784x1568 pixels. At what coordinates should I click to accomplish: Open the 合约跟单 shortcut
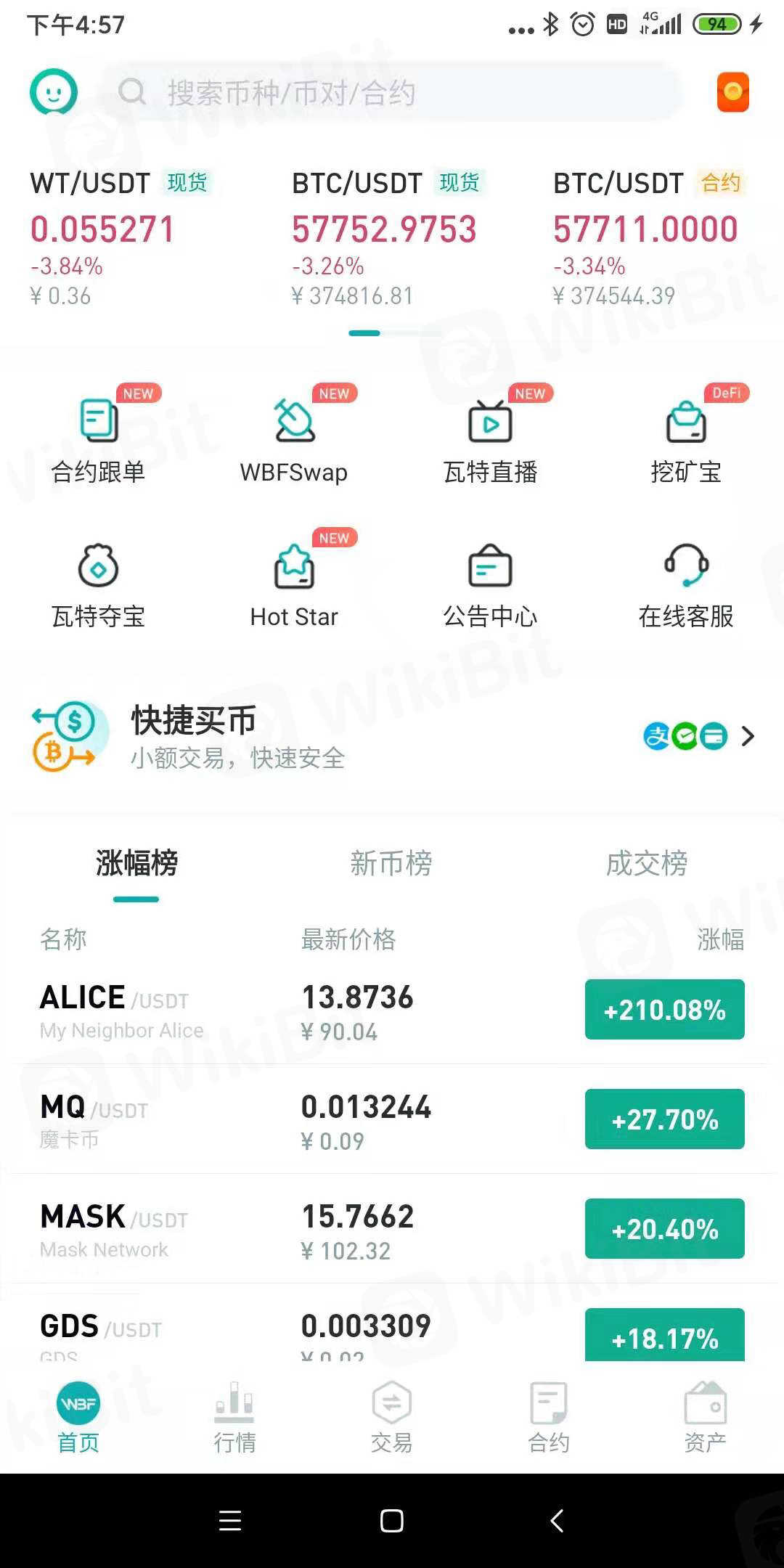coord(99,438)
